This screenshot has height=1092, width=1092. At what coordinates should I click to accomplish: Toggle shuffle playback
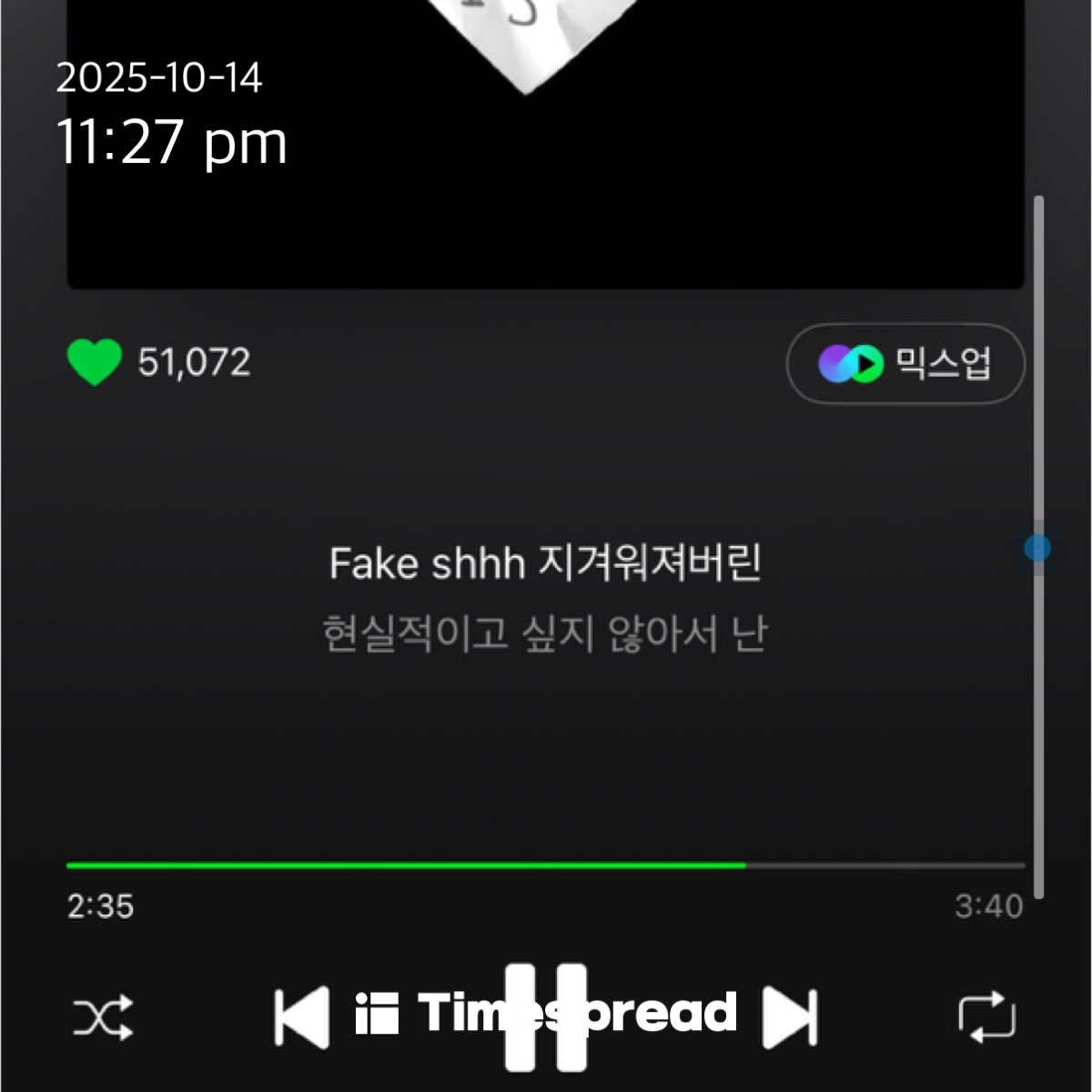(x=103, y=1016)
